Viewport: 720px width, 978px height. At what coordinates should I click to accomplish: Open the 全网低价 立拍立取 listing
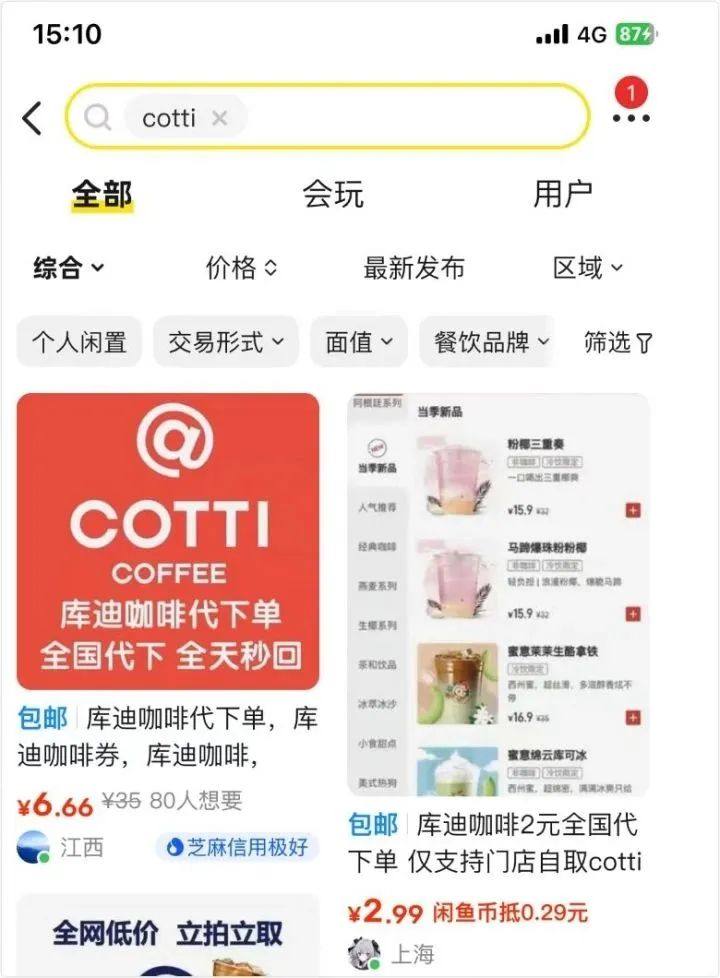click(168, 935)
